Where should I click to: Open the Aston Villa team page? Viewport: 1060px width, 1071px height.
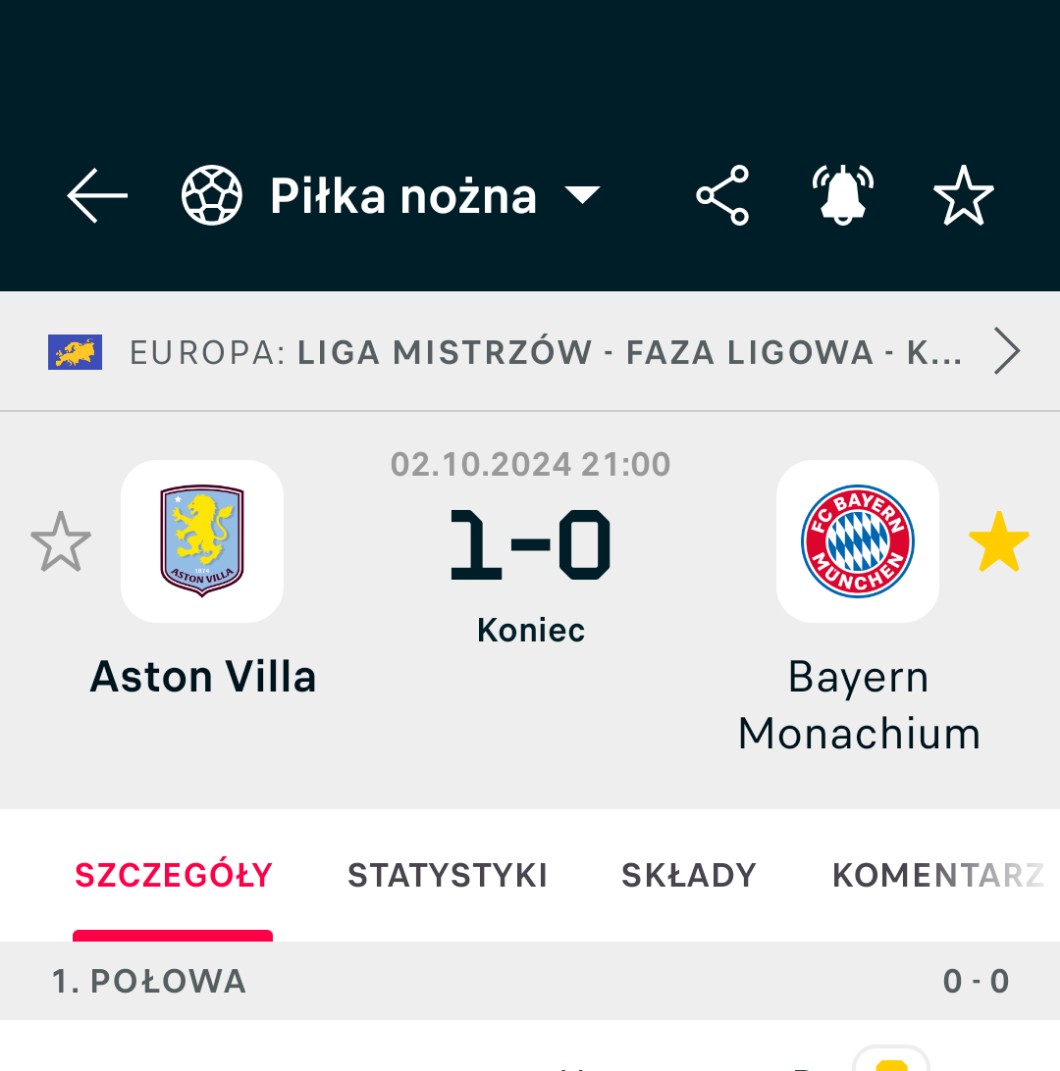[x=202, y=542]
